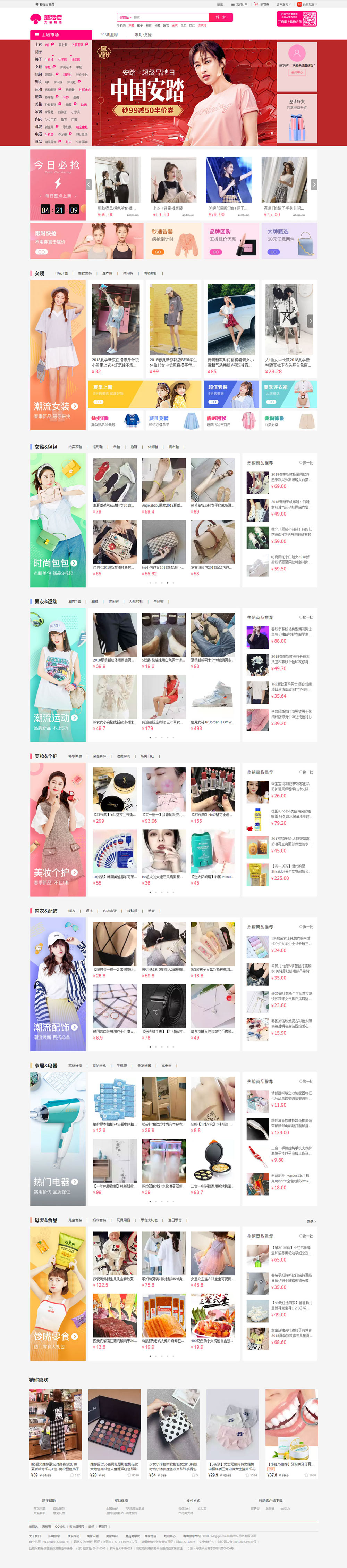Switch to the 限时快抢 tab
The image size is (347, 1568).
click(143, 35)
